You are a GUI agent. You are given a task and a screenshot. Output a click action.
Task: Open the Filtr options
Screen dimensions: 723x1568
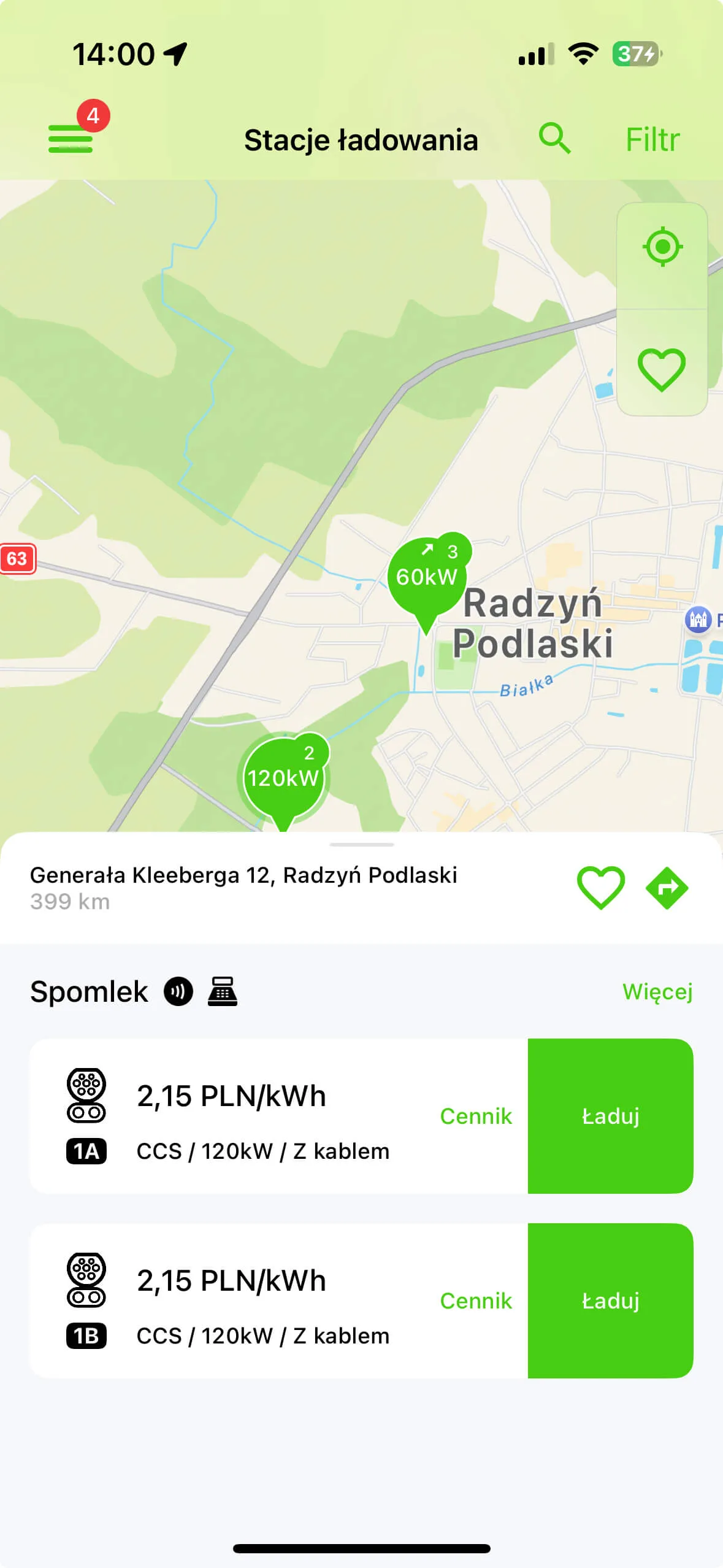(652, 140)
